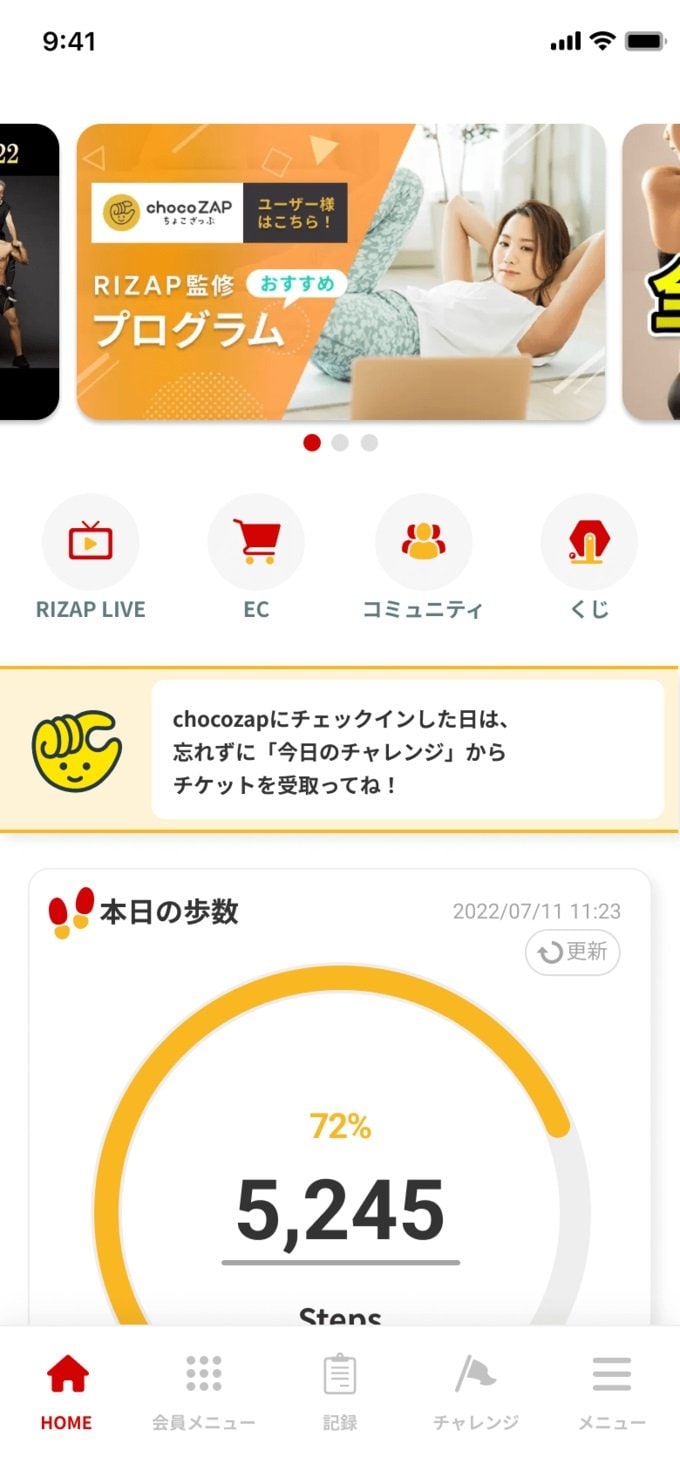Image resolution: width=680 pixels, height=1471 pixels.
Task: Tap the 更新 refresh button for steps
Action: (x=573, y=952)
